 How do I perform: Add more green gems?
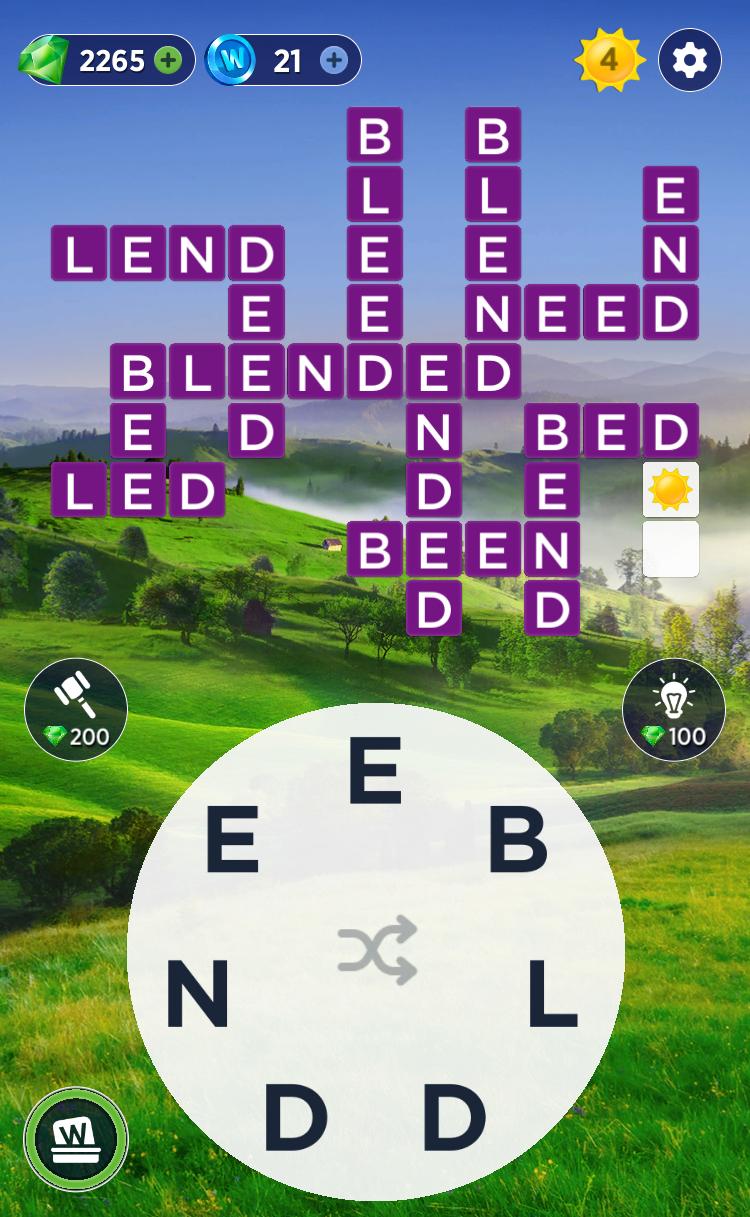(x=169, y=61)
